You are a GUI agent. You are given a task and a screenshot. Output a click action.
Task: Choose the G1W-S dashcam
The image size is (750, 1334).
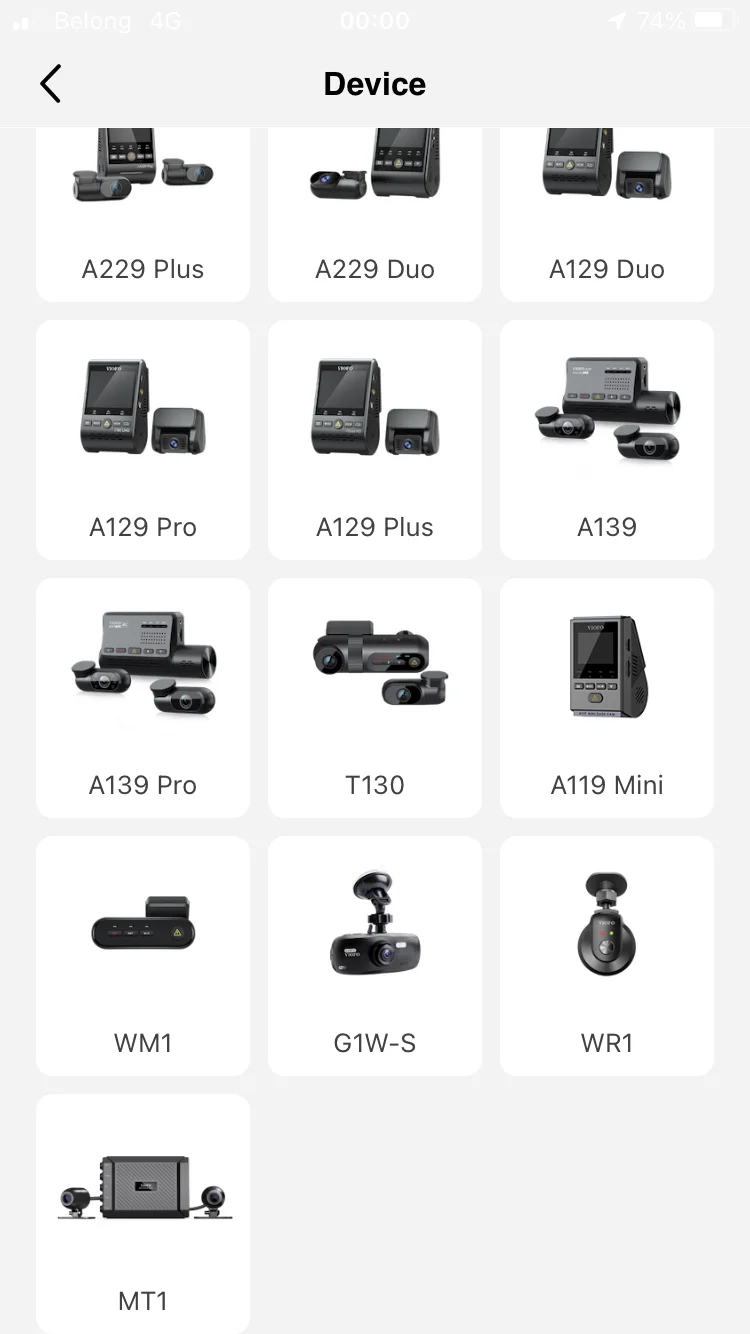(375, 956)
